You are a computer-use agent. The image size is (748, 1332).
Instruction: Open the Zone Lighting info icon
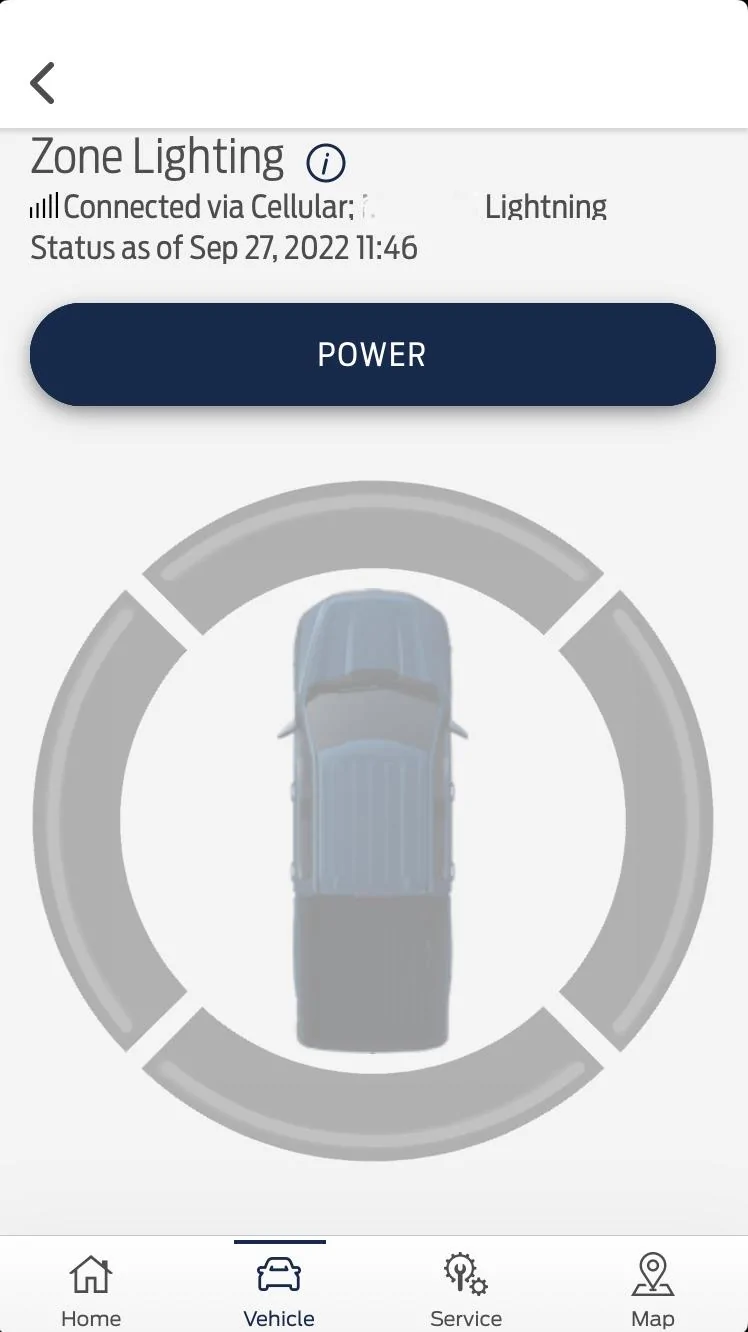pos(325,162)
